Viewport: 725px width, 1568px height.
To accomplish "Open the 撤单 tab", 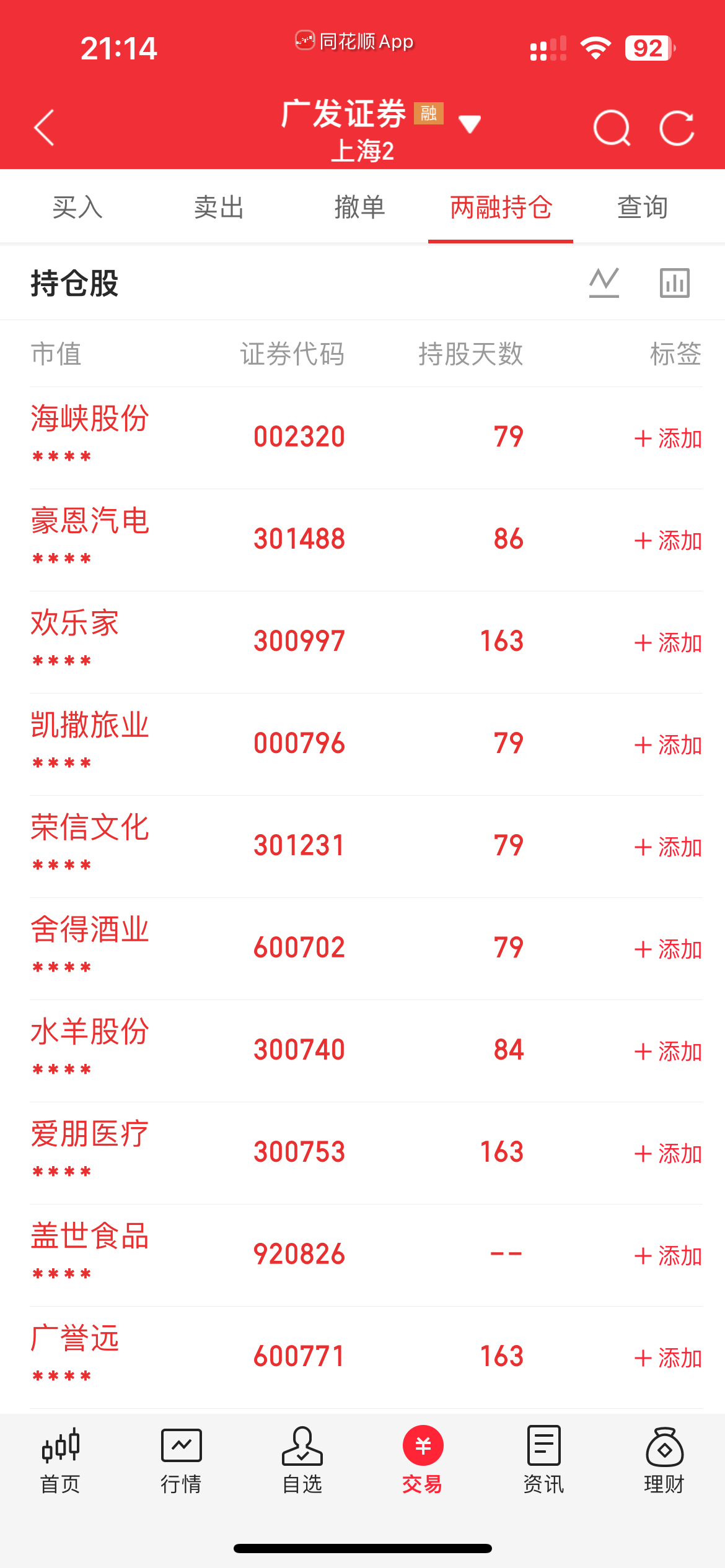I will (360, 207).
